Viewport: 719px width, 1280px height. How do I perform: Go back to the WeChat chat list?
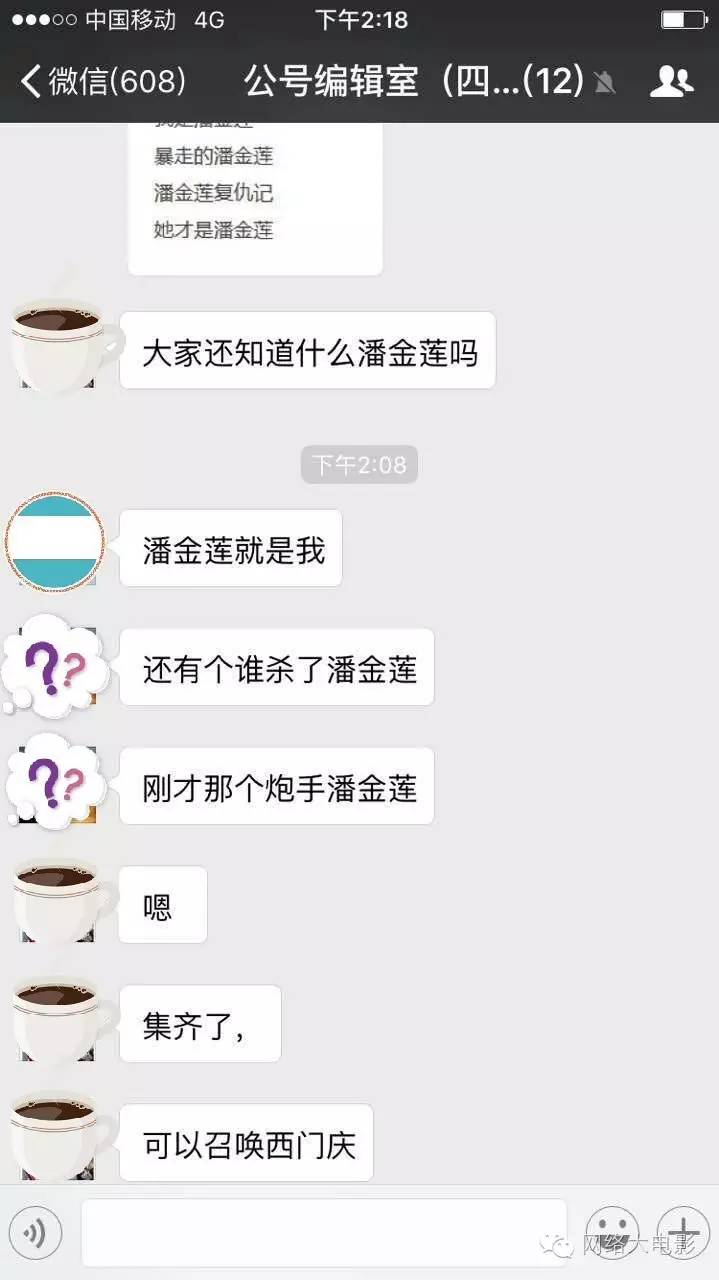coord(100,81)
